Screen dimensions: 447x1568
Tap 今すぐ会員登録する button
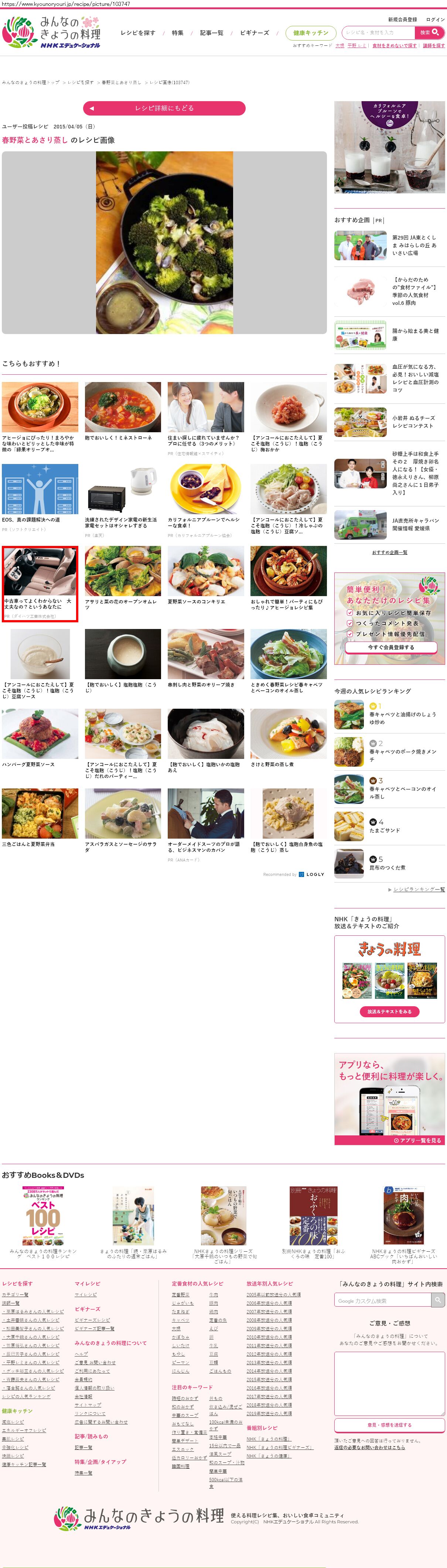pos(390,647)
